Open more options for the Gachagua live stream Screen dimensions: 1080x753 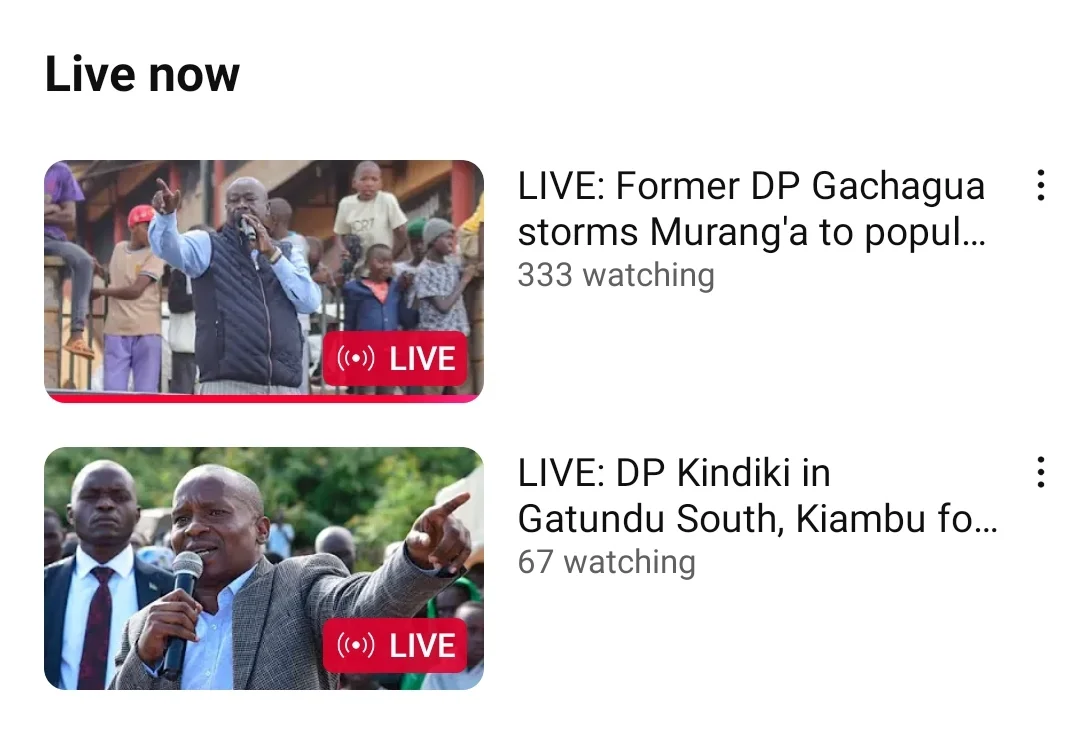click(x=1041, y=186)
